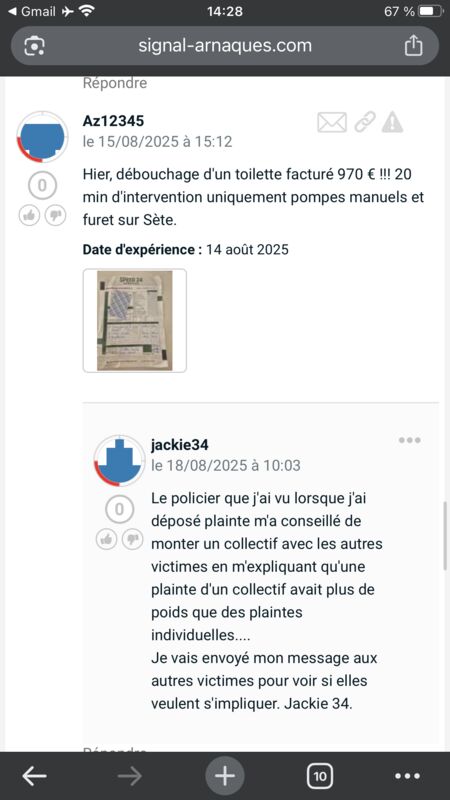
Task: Thumbs down jackie34's reply
Action: pyautogui.click(x=133, y=539)
